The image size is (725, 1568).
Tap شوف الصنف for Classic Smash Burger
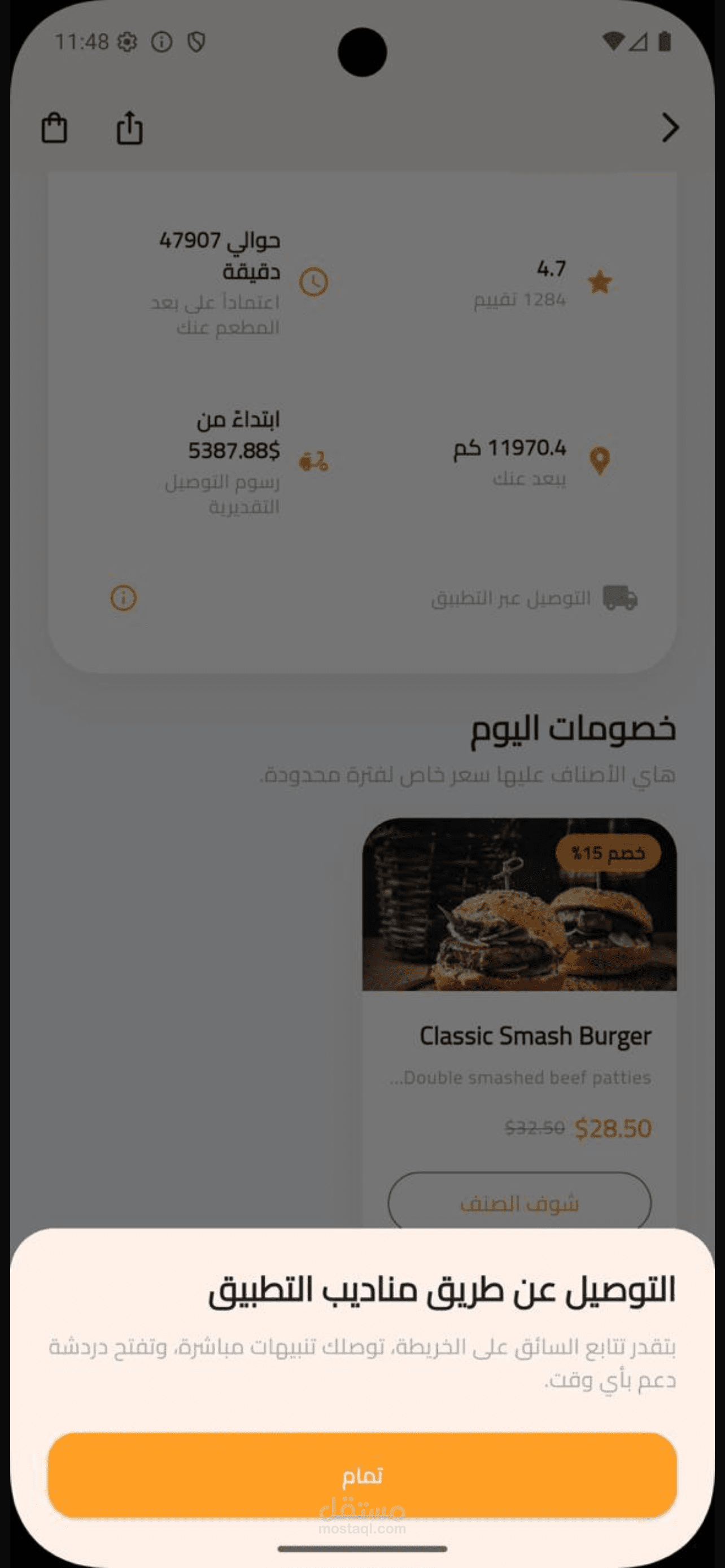(519, 1203)
